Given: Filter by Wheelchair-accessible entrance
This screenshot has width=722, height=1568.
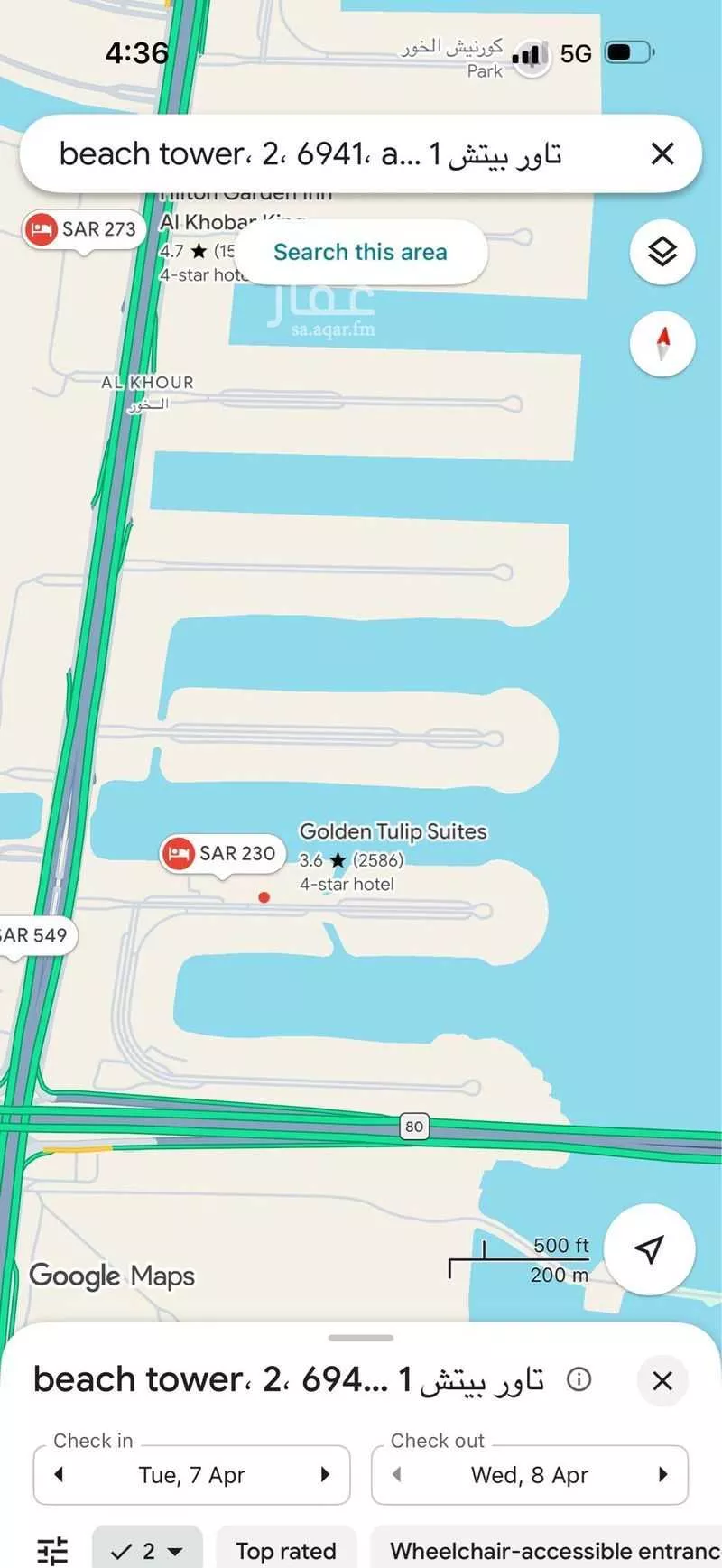Looking at the screenshot, I should click(x=551, y=1551).
